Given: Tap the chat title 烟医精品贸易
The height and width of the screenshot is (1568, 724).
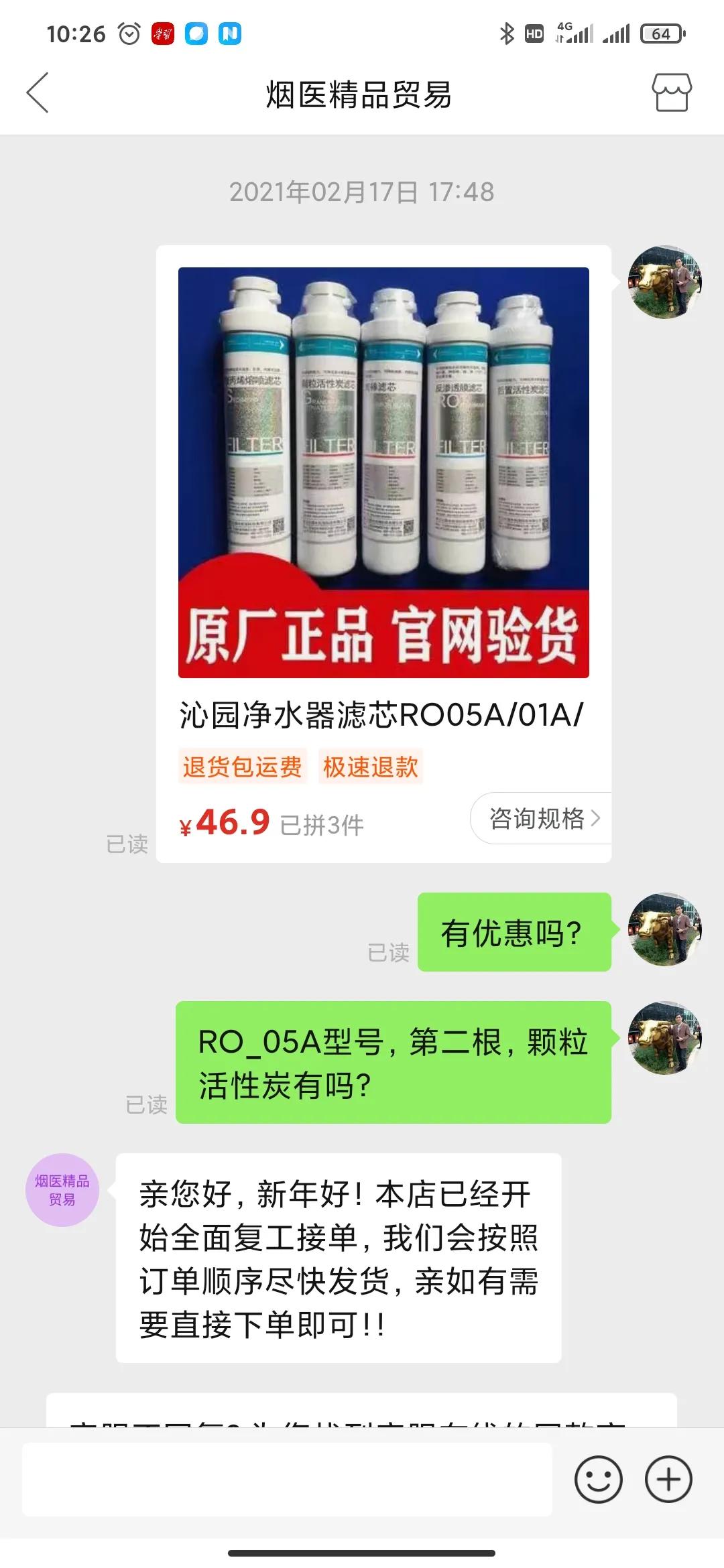Looking at the screenshot, I should pos(360,94).
